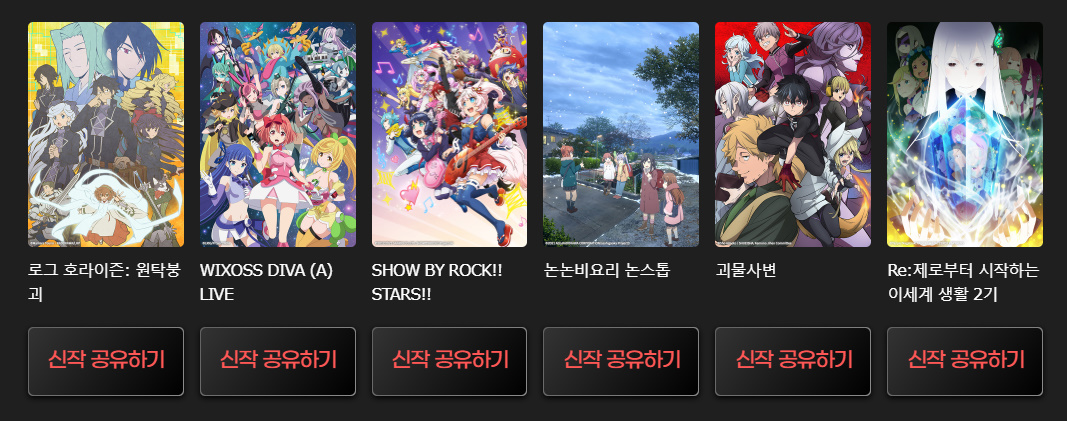This screenshot has height=421, width=1067.
Task: Share WIXOSS DIVA (A) LIVE via 신작 공유하기
Action: [x=278, y=361]
